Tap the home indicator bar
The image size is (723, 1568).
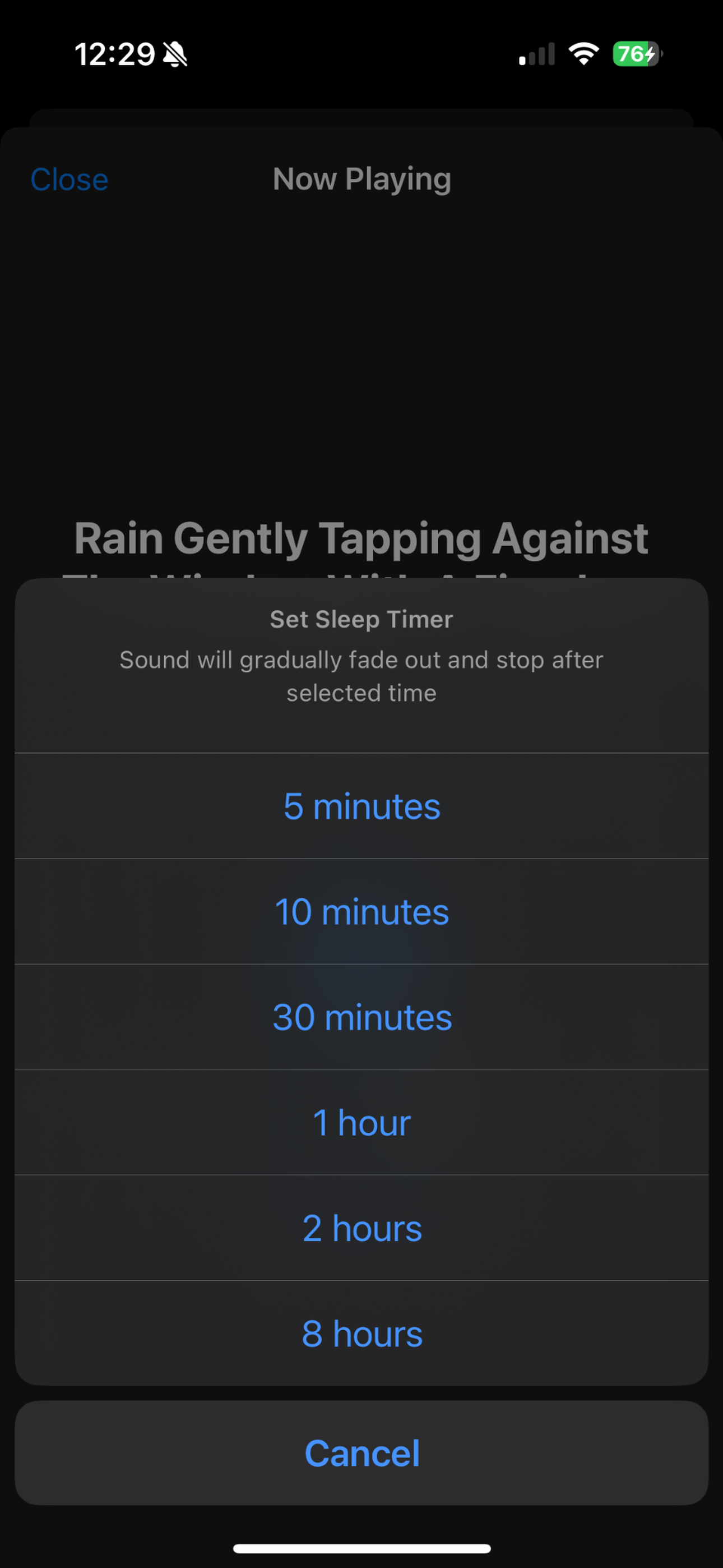pyautogui.click(x=361, y=1548)
